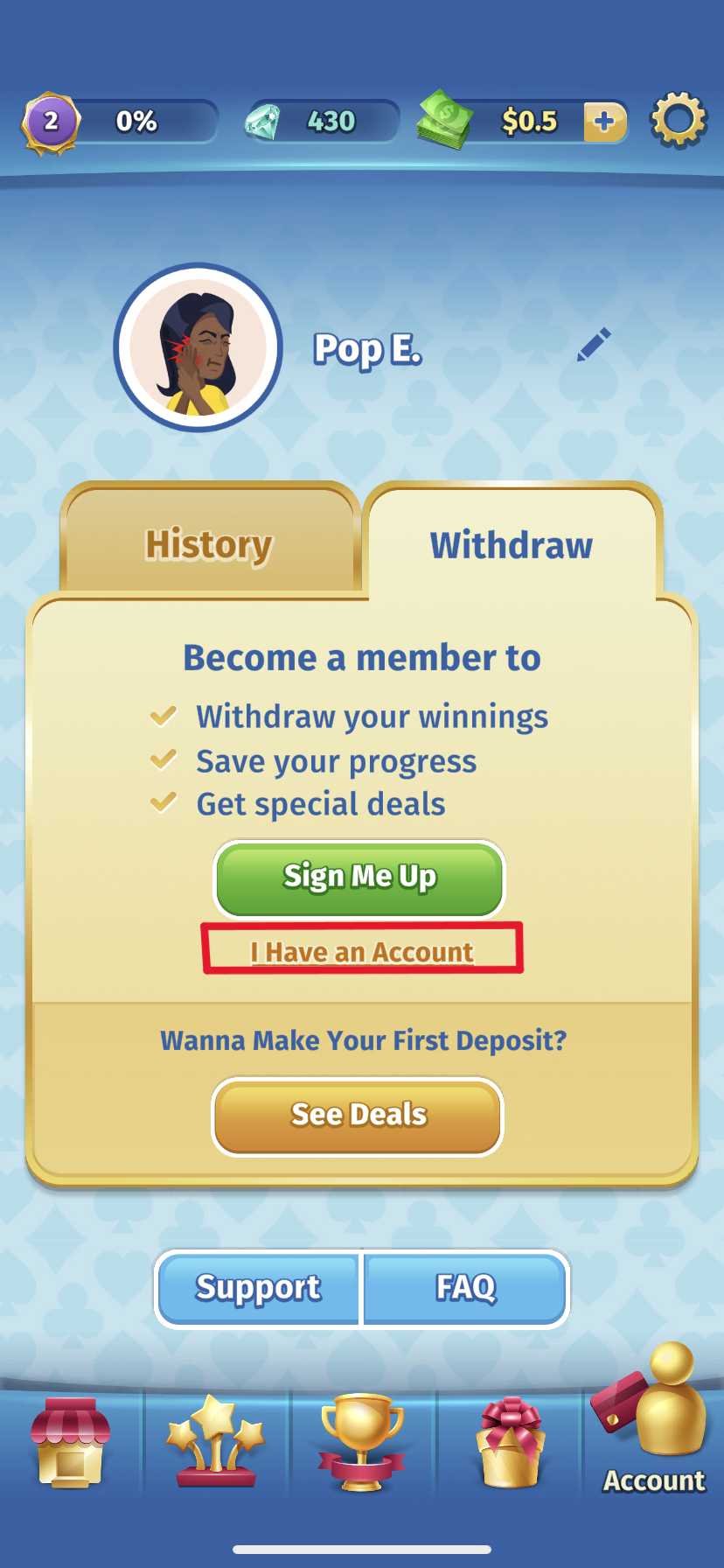The width and height of the screenshot is (724, 1568).
Task: Open the trophy tab
Action: [x=361, y=1442]
